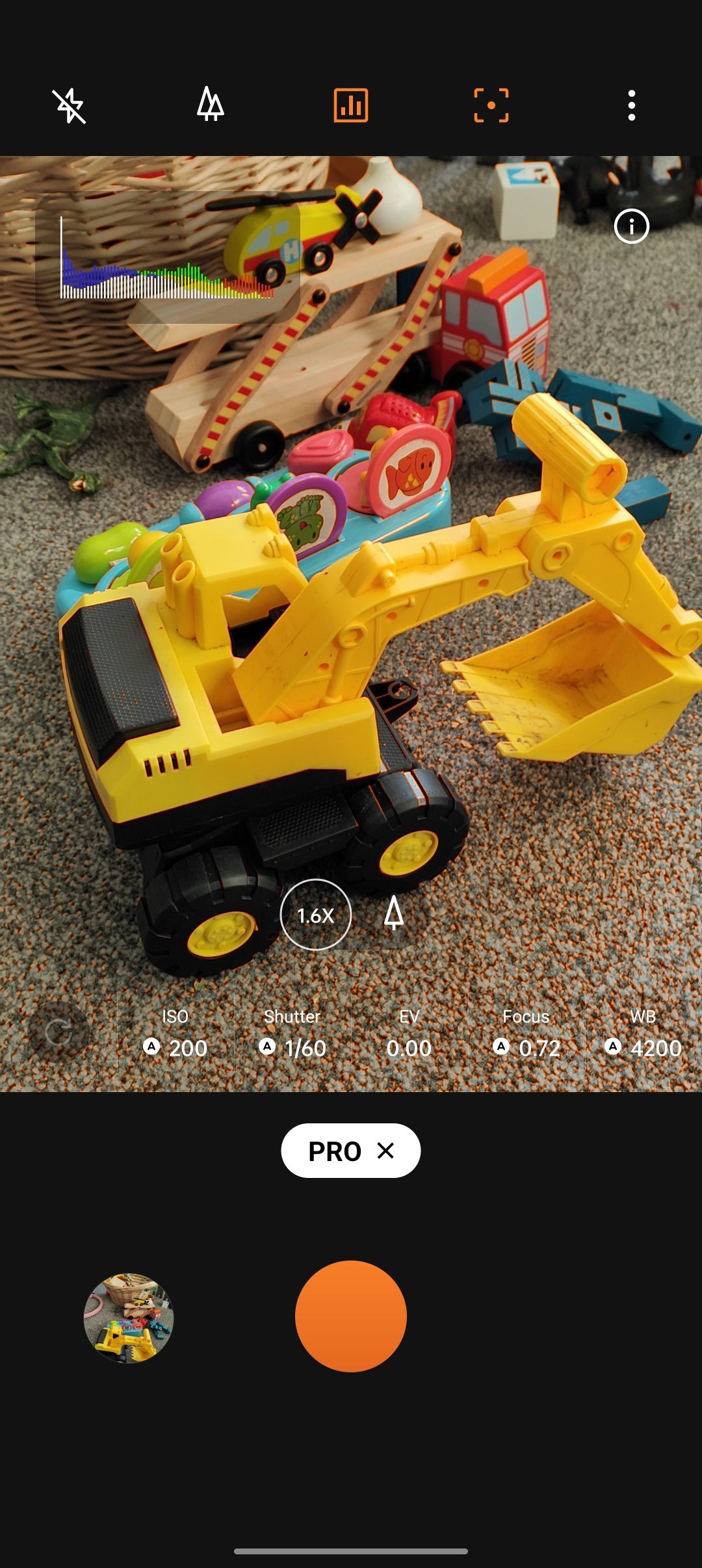The image size is (702, 1568).
Task: Toggle the focus frame icon
Action: 491,105
